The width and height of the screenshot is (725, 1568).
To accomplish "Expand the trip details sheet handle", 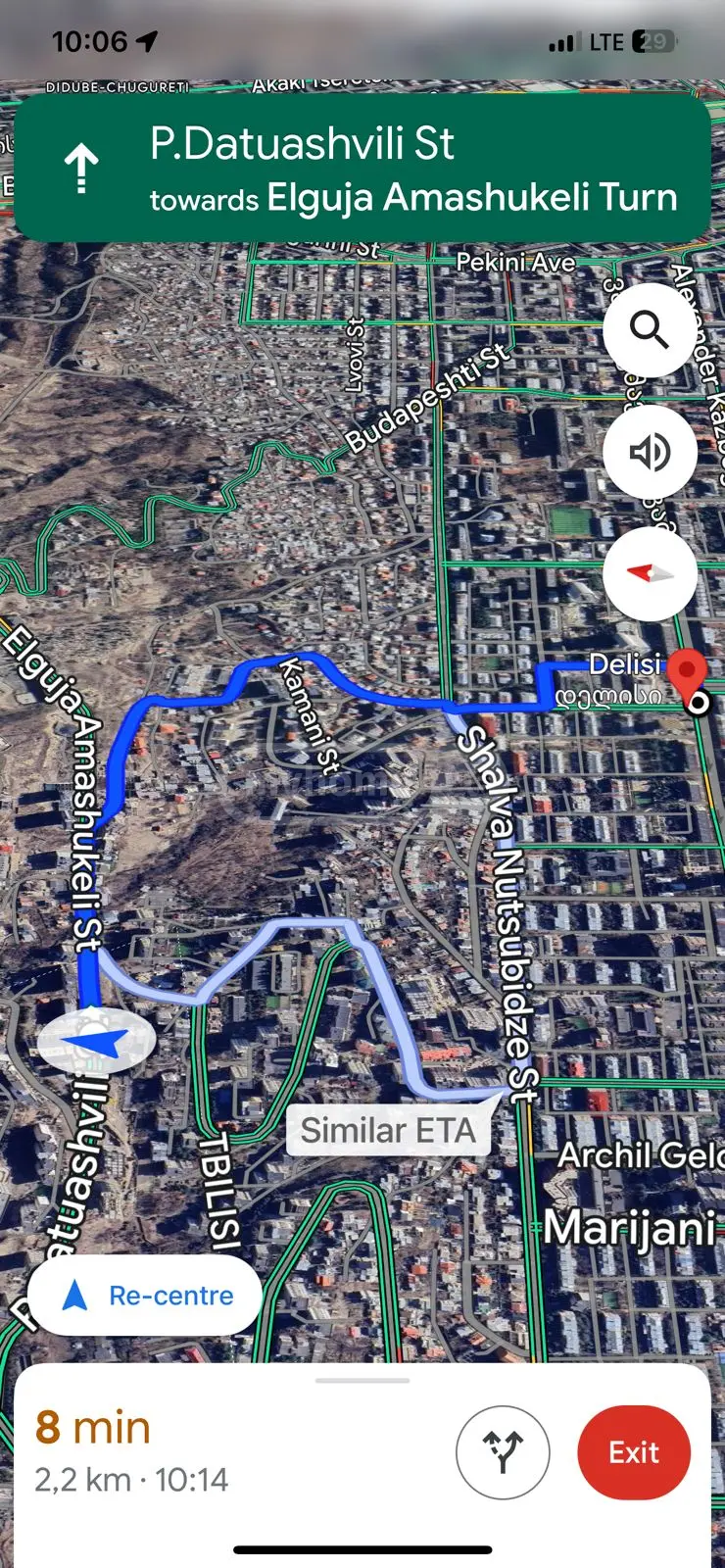I will (362, 1380).
